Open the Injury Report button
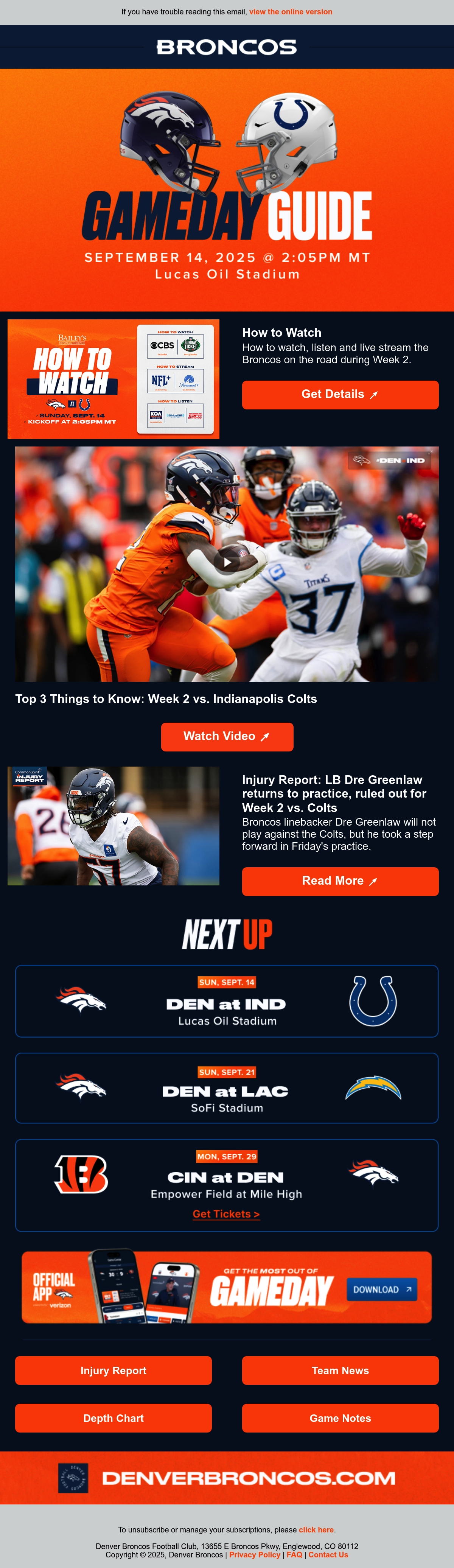 point(113,1370)
